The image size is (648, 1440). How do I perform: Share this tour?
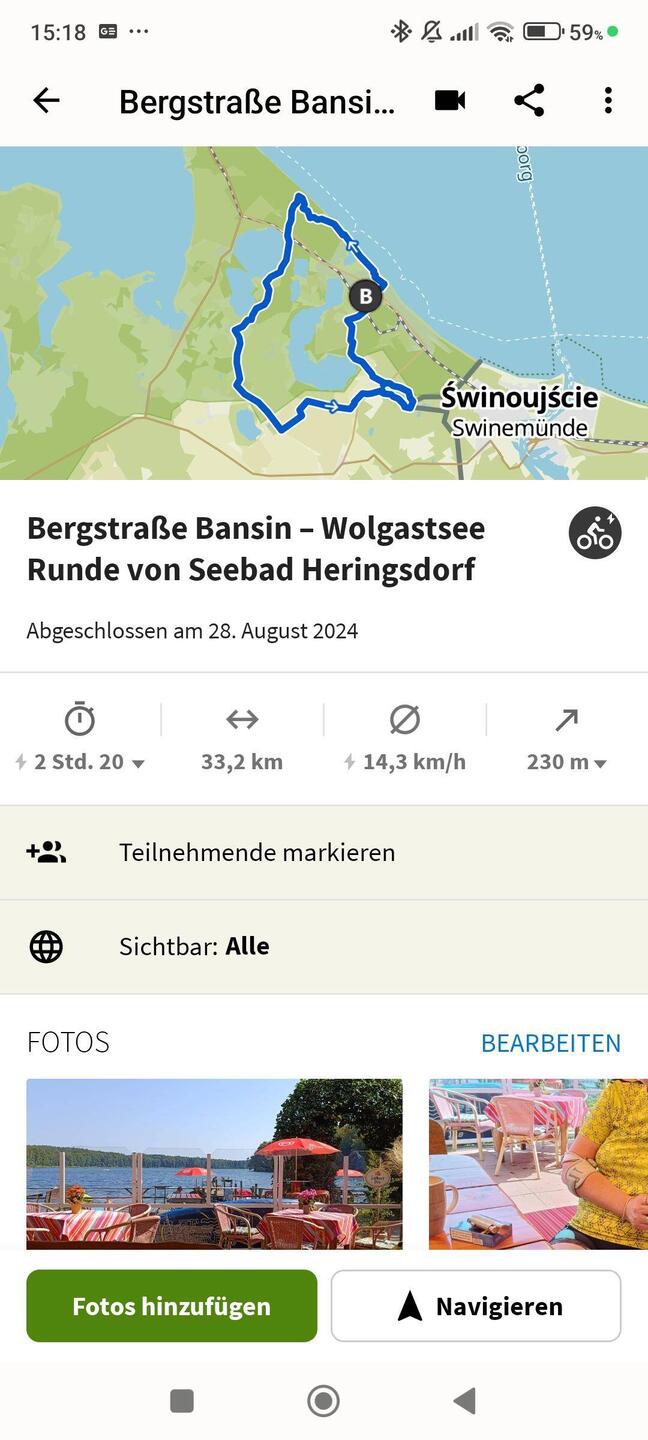[529, 101]
